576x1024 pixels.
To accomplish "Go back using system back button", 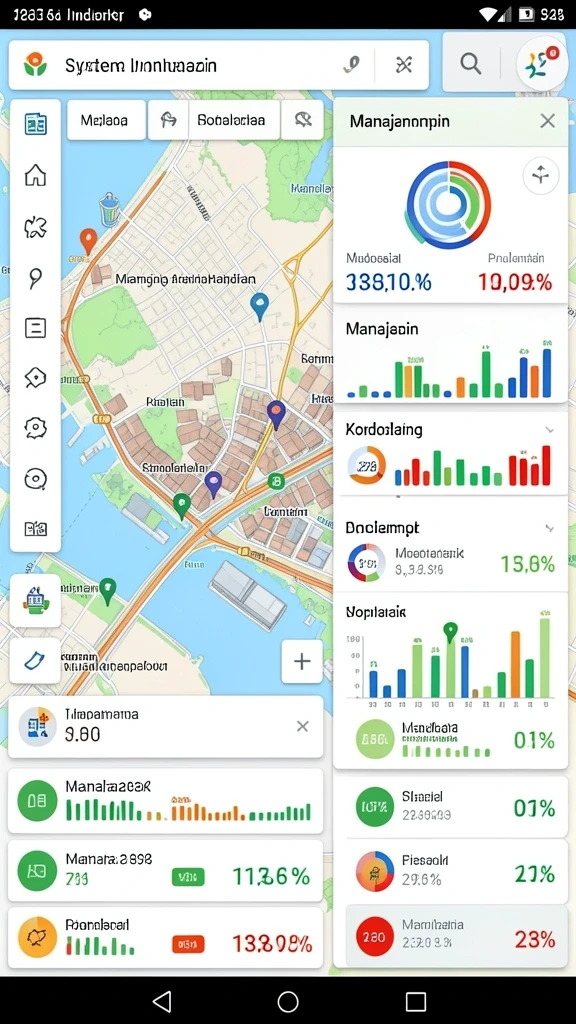I will click(161, 1000).
